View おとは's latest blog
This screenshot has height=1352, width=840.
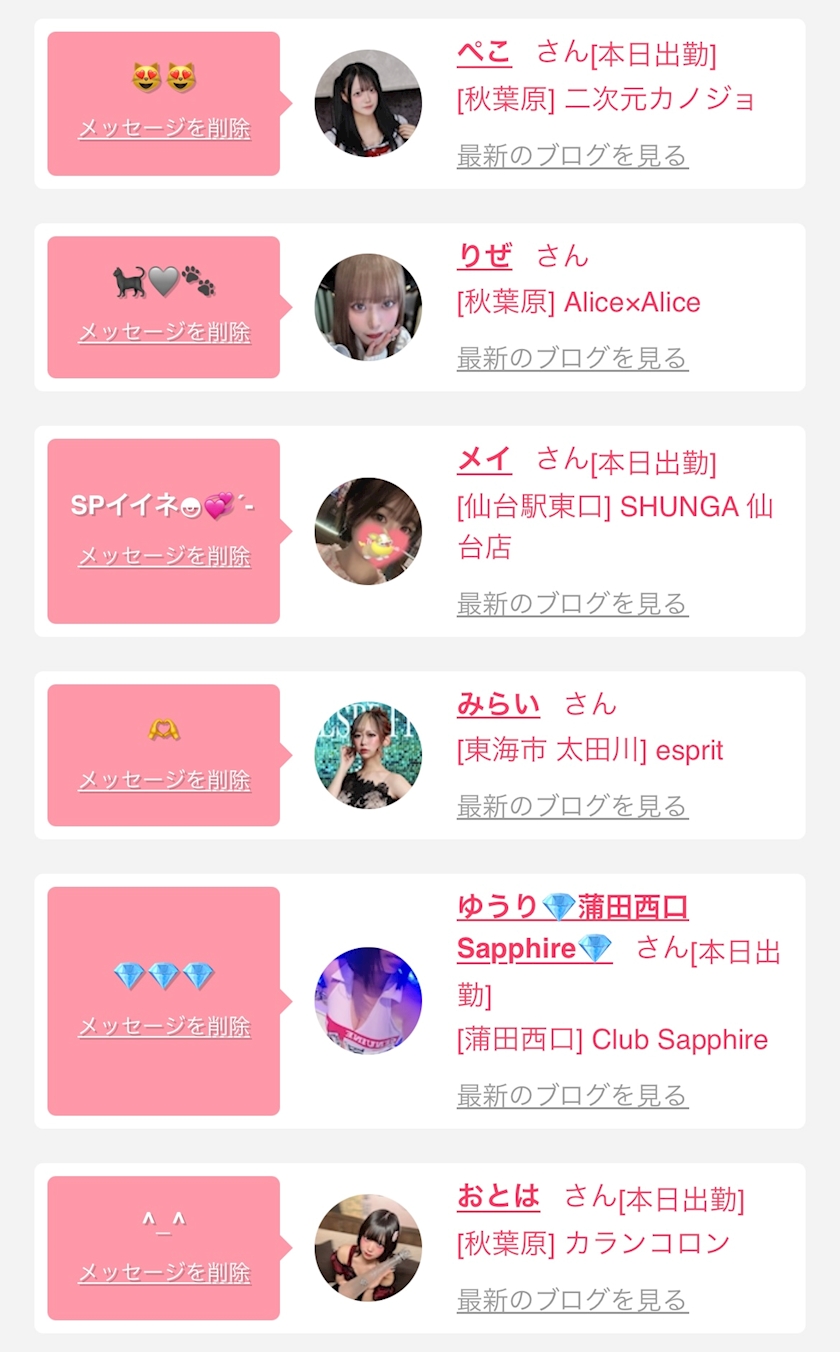[572, 1300]
